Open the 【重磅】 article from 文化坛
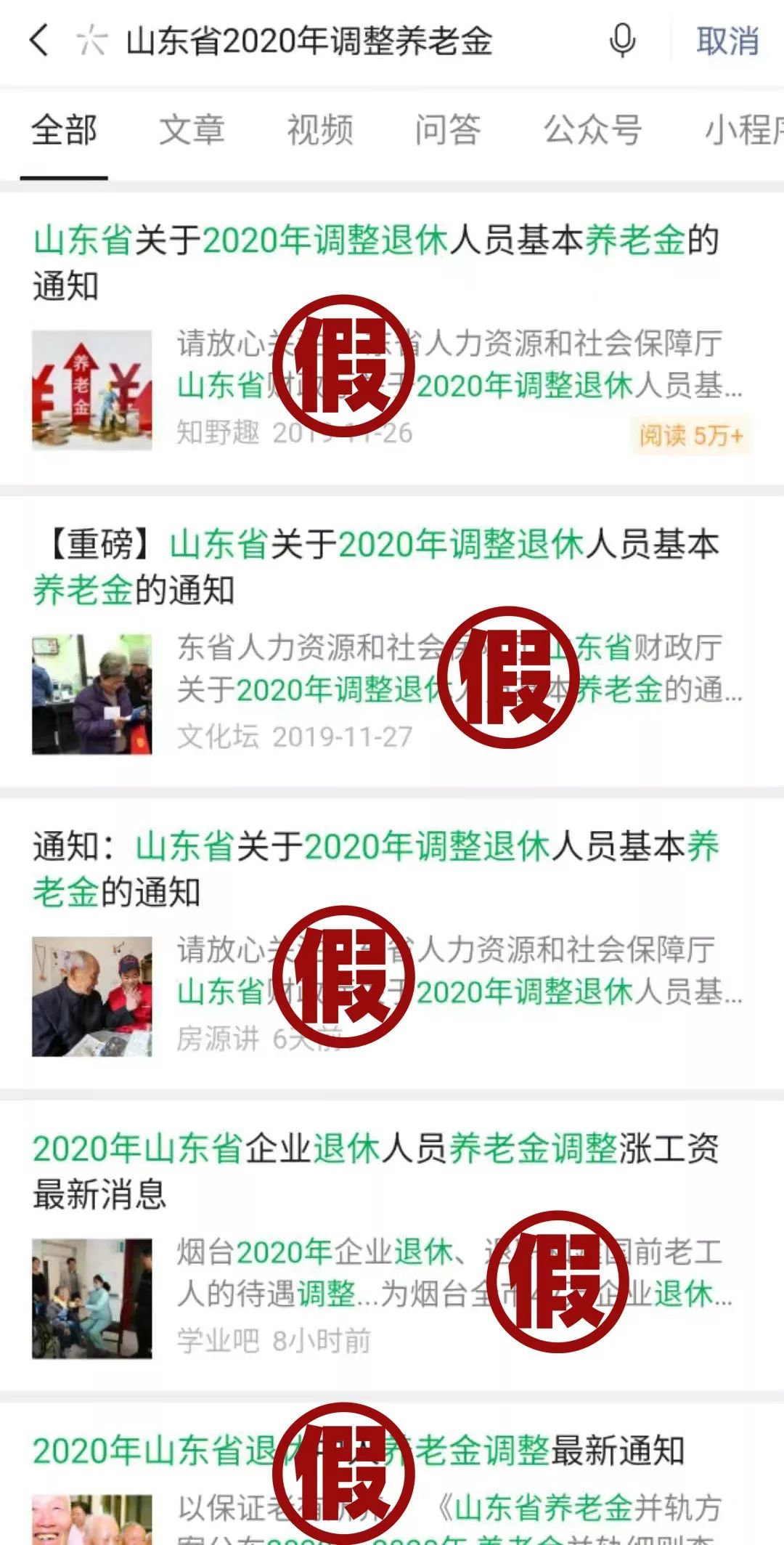The height and width of the screenshot is (1545, 784). point(376,567)
